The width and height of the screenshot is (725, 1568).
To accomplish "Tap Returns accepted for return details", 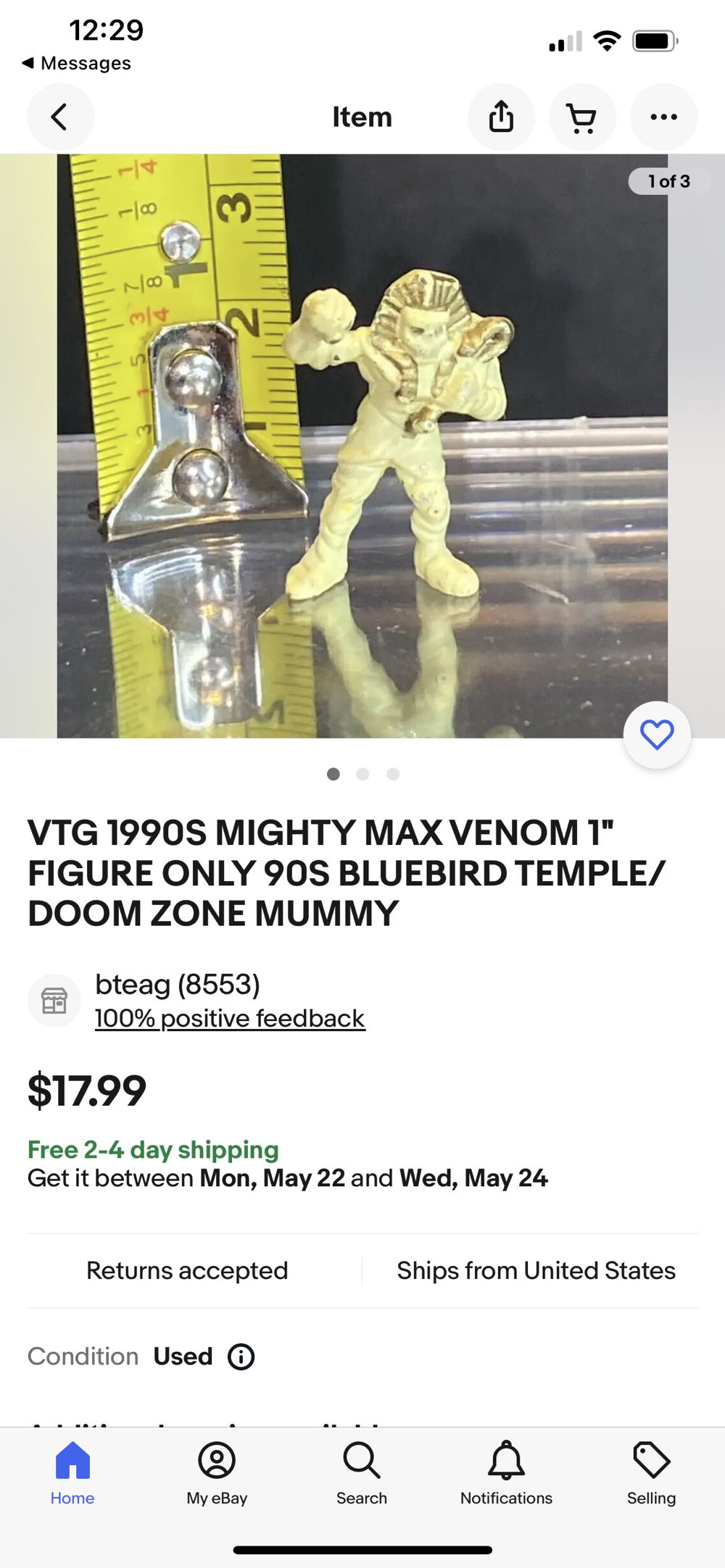I will click(187, 1270).
